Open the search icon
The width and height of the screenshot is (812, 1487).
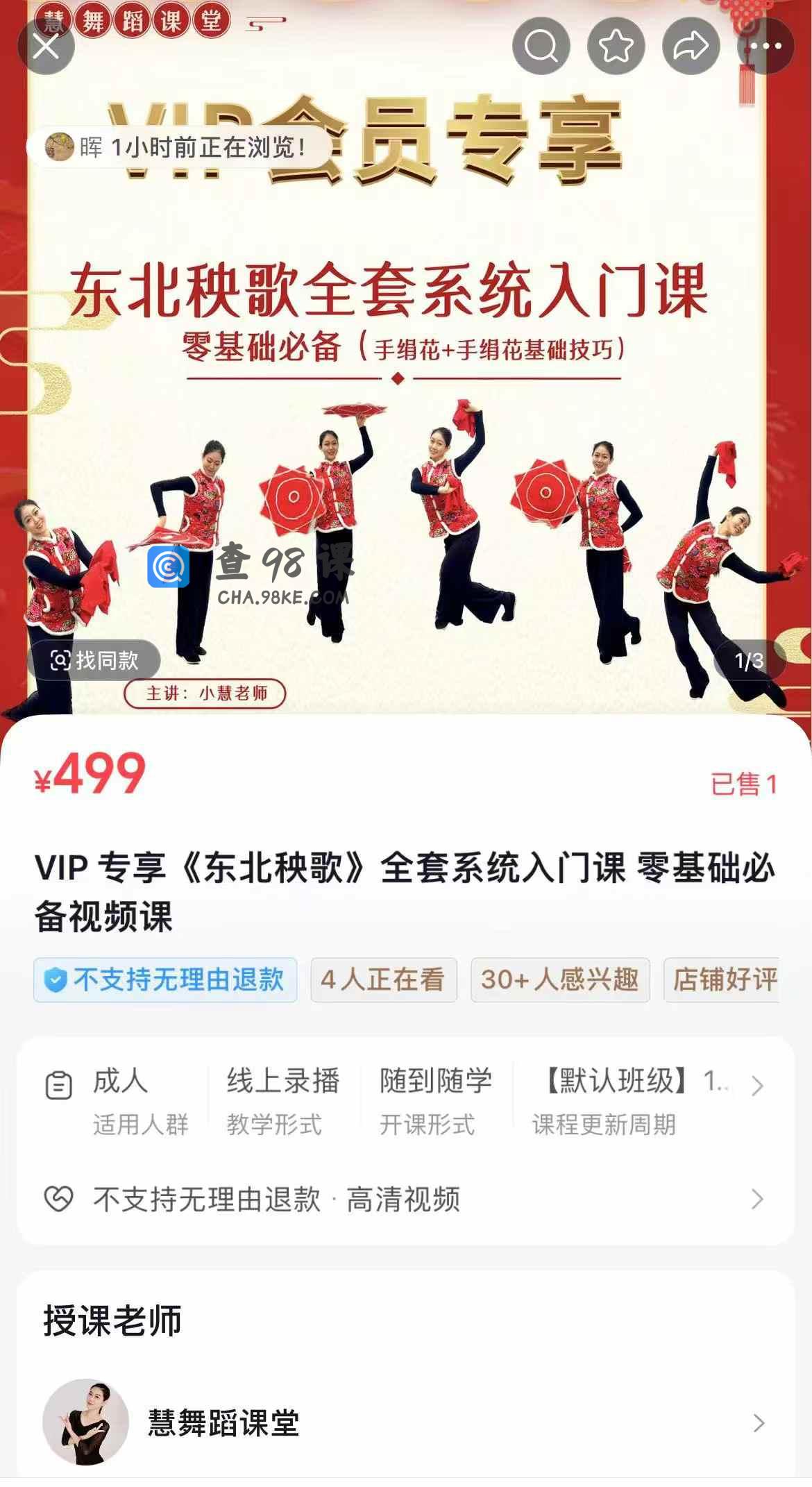(541, 47)
